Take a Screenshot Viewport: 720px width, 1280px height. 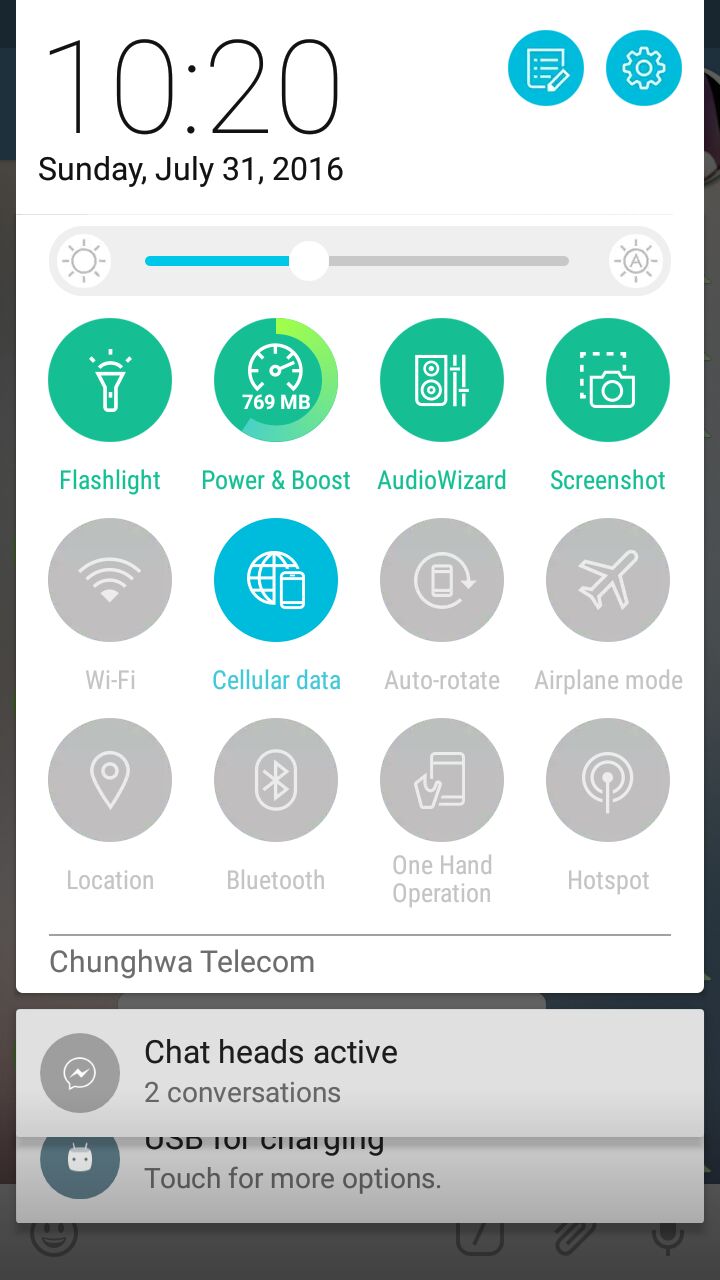[608, 380]
